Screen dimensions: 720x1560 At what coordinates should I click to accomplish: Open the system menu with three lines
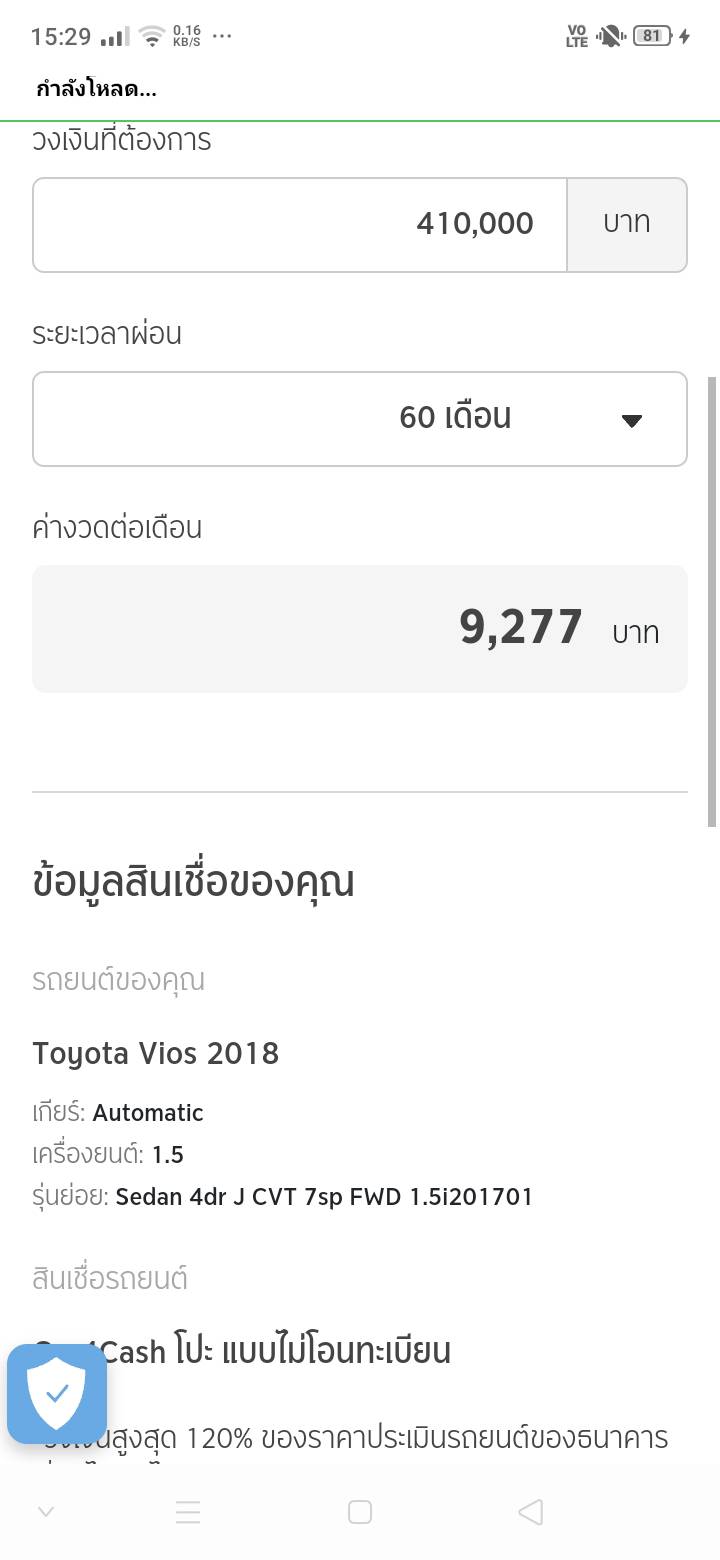click(188, 1512)
